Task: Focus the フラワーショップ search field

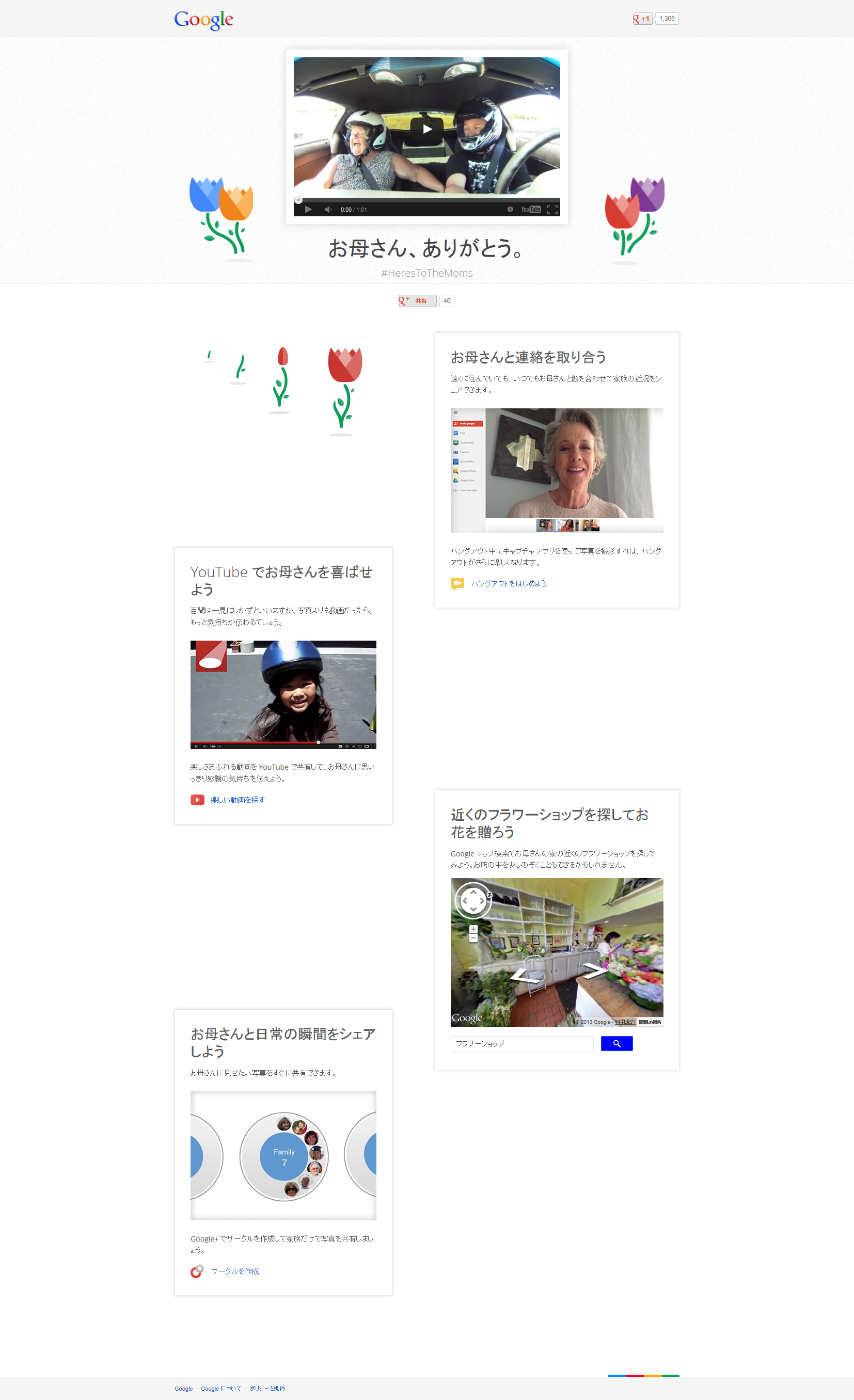Action: pyautogui.click(x=521, y=1043)
